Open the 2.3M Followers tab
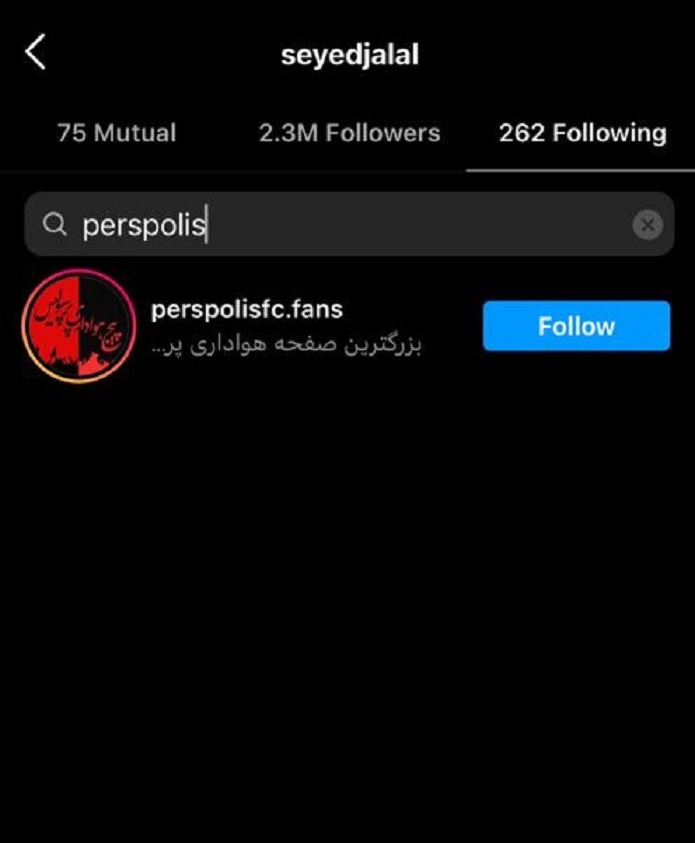This screenshot has width=695, height=843. (349, 133)
